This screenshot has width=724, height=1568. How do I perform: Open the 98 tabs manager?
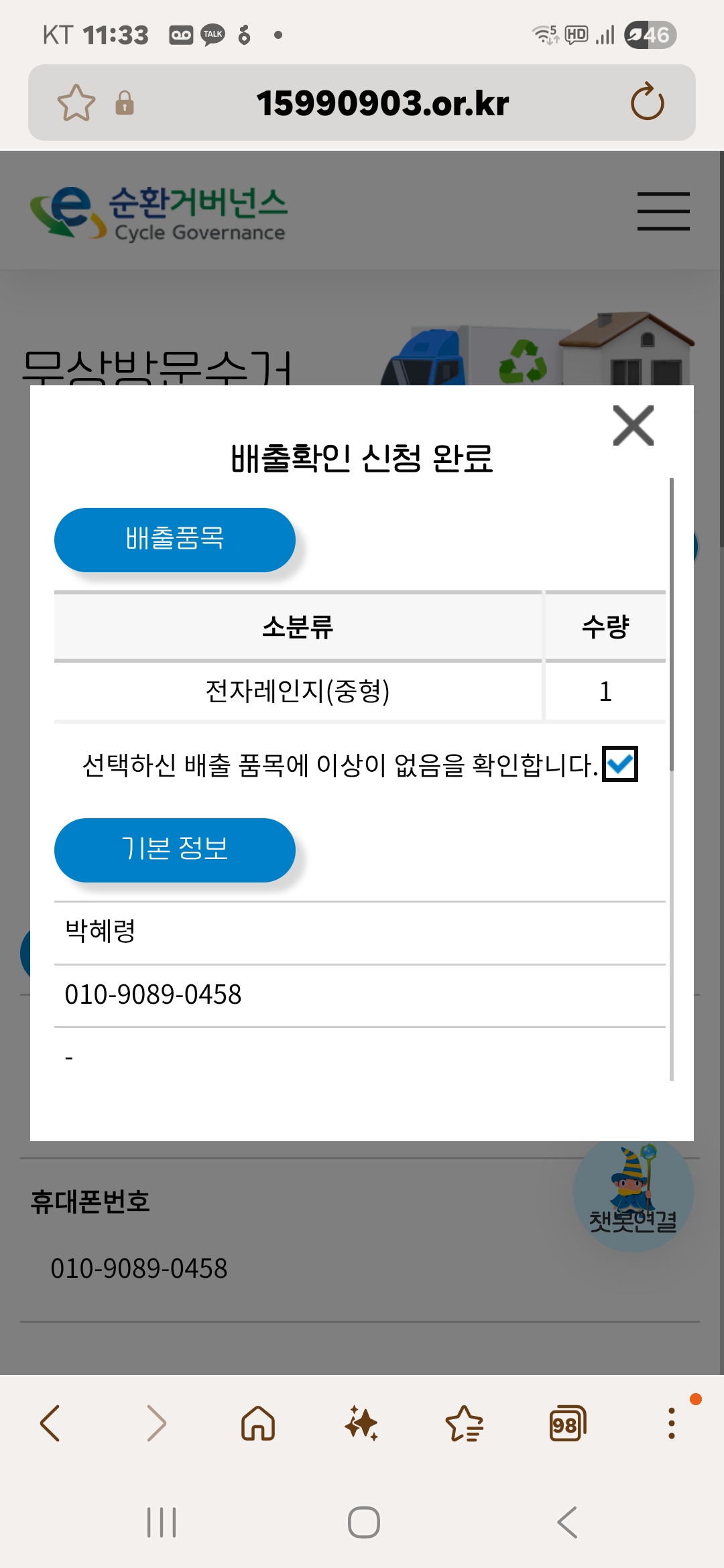[x=567, y=1423]
